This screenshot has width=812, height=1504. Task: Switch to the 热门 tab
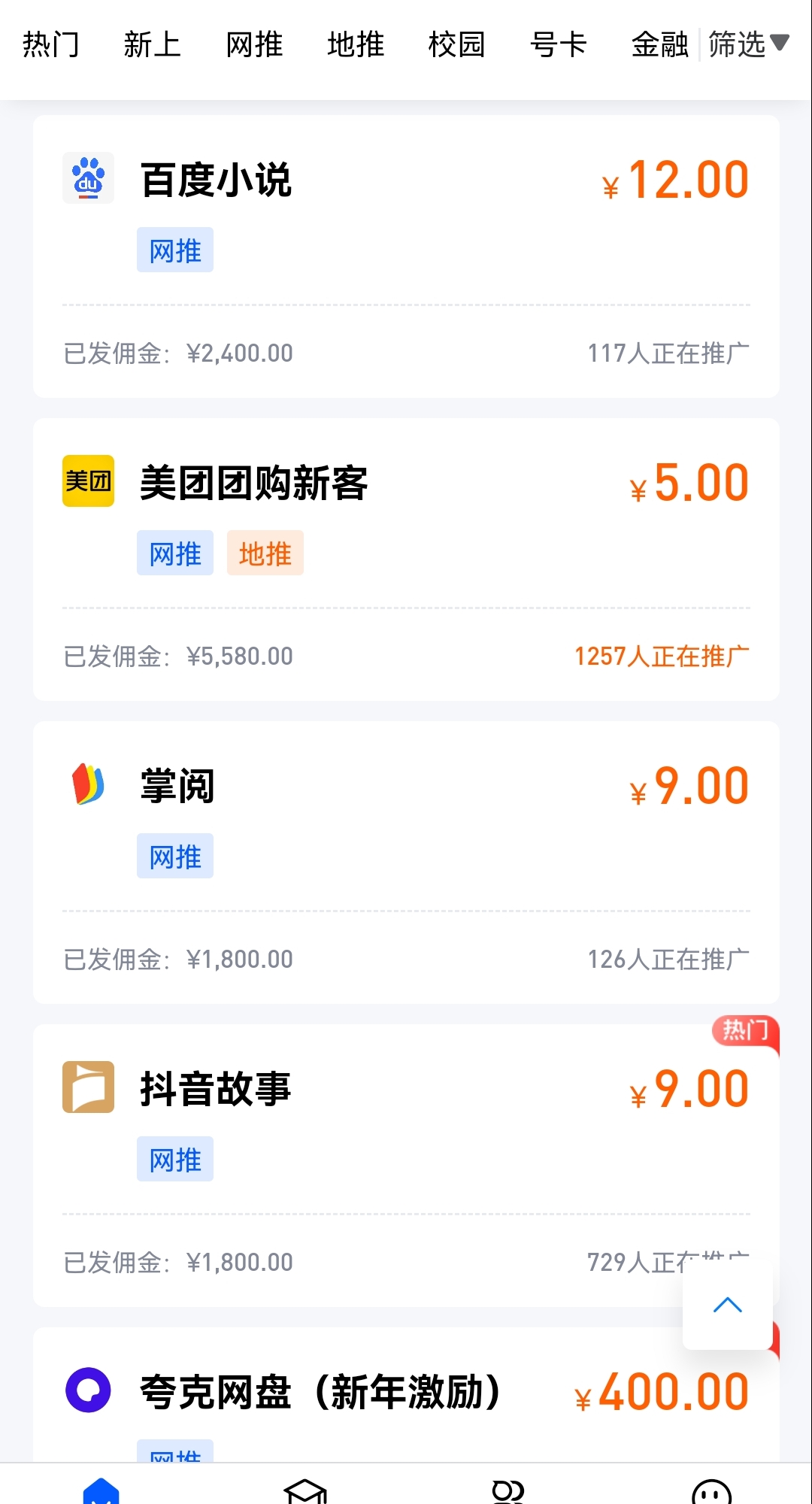(x=50, y=44)
